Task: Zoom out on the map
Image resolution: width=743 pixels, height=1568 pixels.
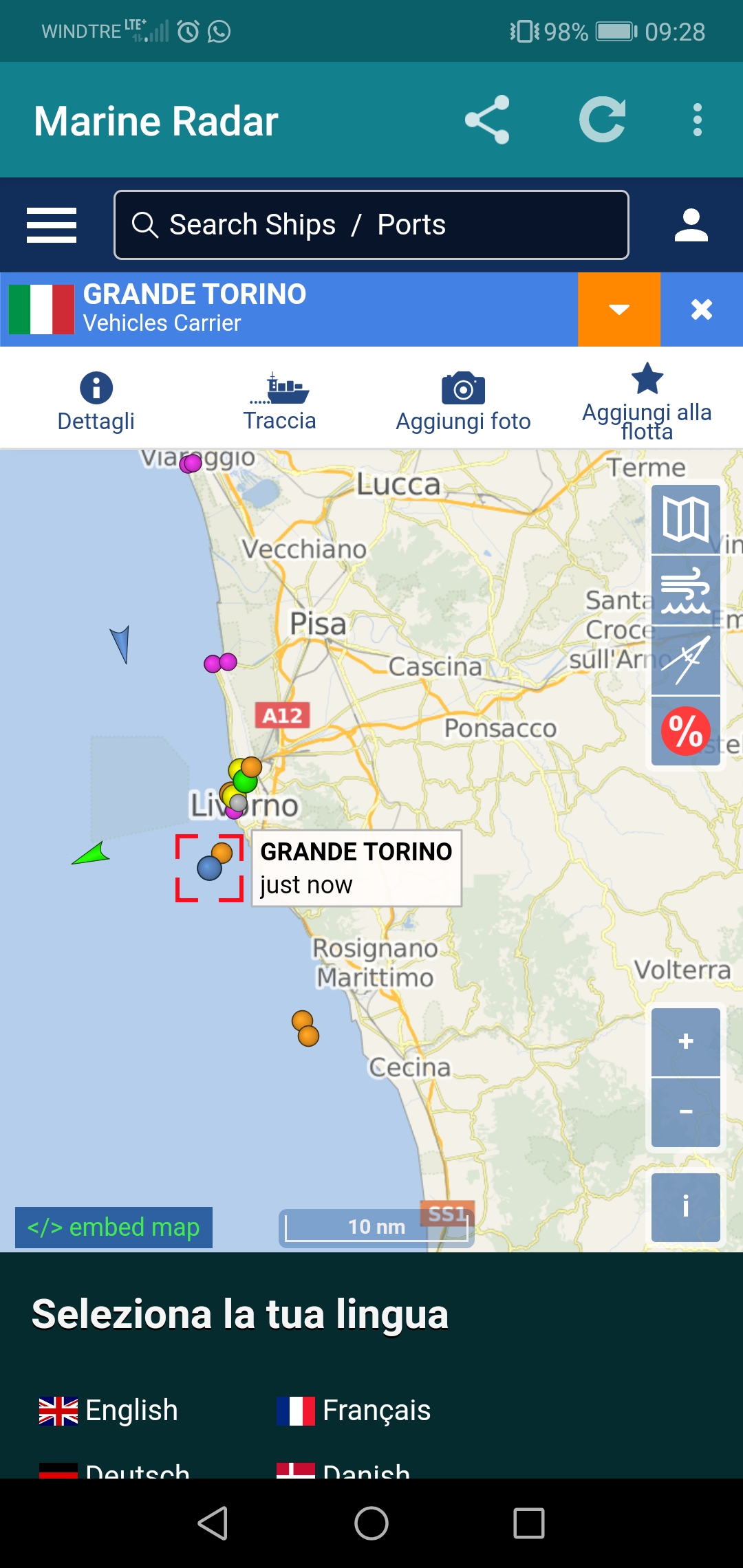Action: (686, 1112)
